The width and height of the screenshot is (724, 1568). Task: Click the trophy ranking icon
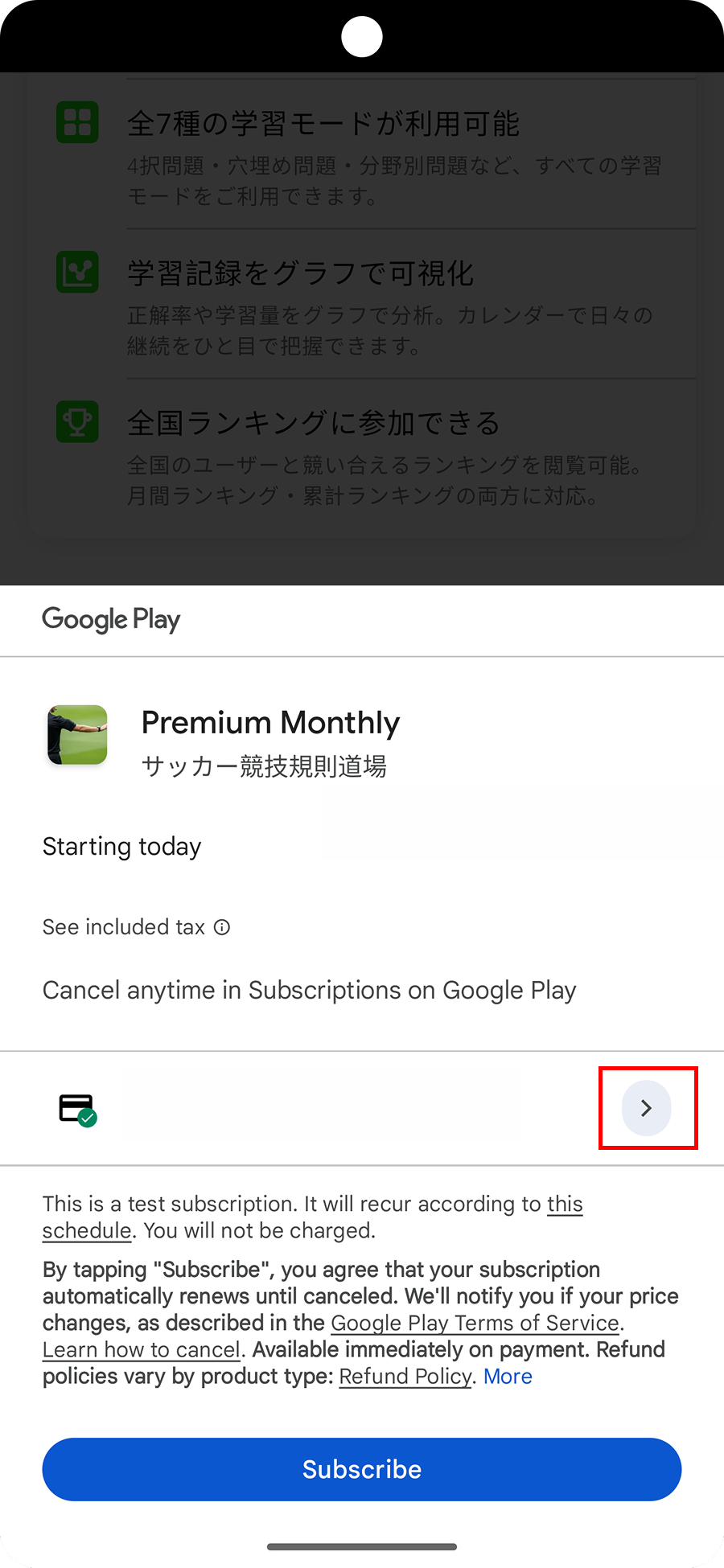tap(76, 421)
